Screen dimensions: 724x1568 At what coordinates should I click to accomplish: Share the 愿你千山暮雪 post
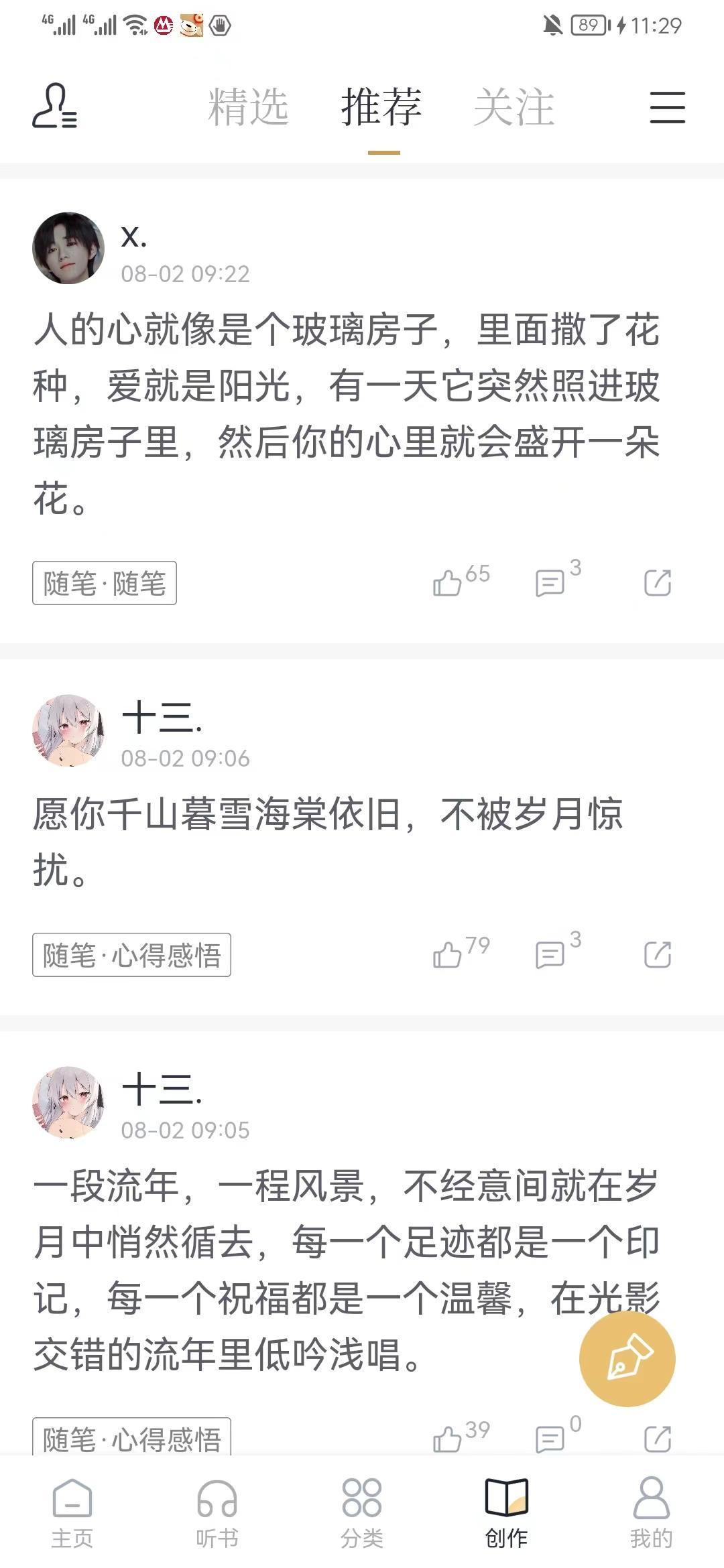point(657,954)
